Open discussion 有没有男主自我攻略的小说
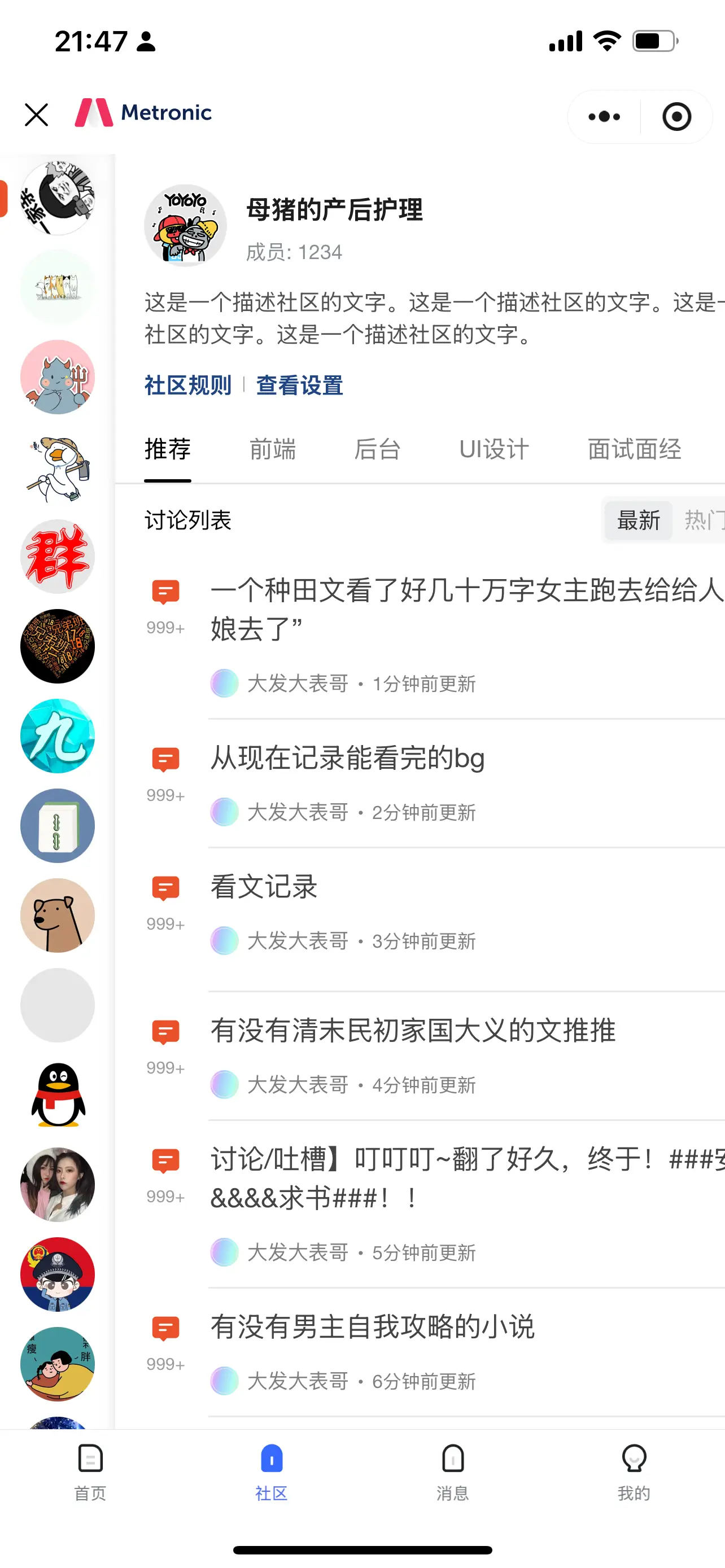The width and height of the screenshot is (725, 1568). [372, 1326]
